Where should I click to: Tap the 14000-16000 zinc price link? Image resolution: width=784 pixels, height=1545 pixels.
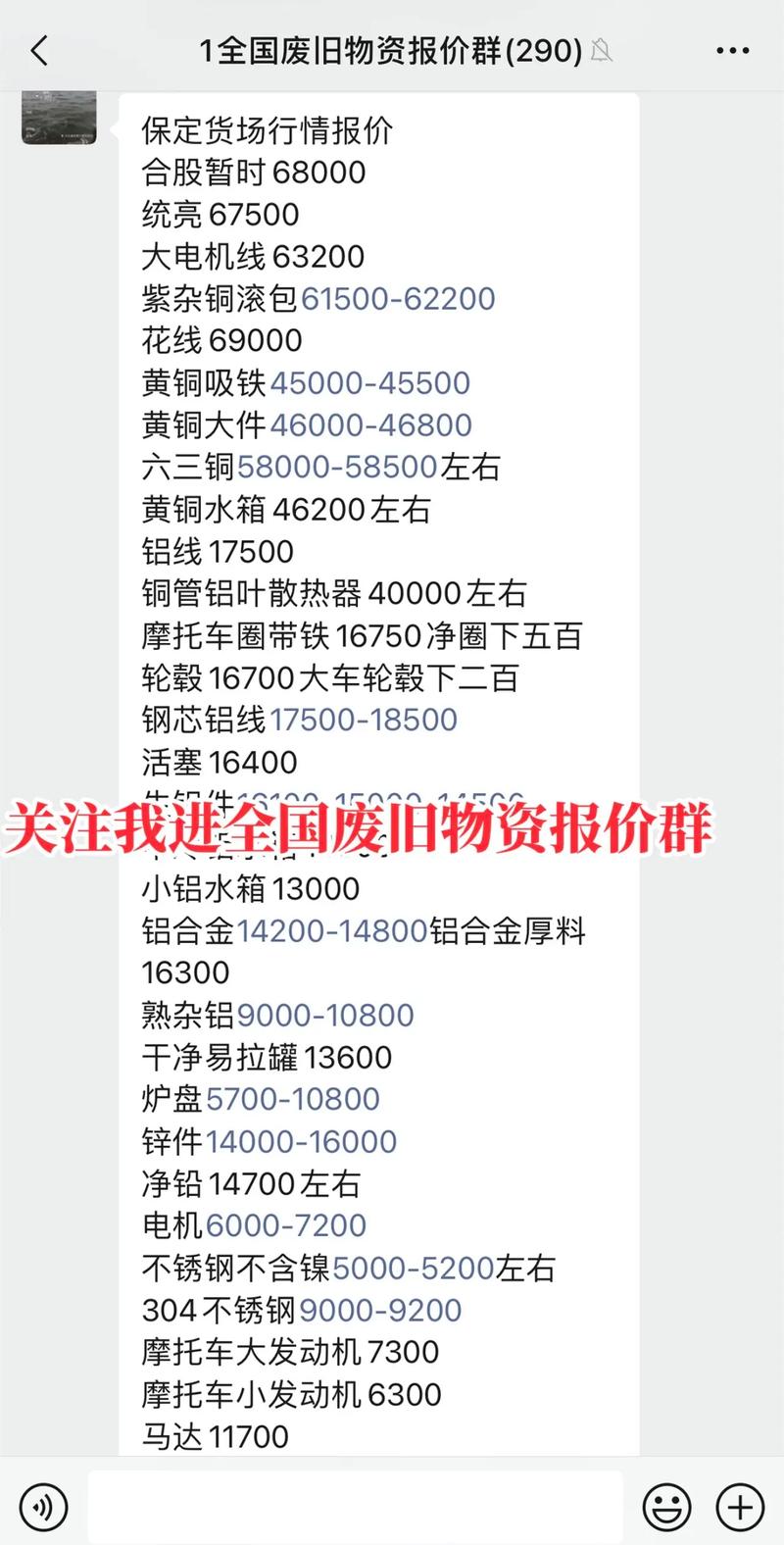point(303,1141)
